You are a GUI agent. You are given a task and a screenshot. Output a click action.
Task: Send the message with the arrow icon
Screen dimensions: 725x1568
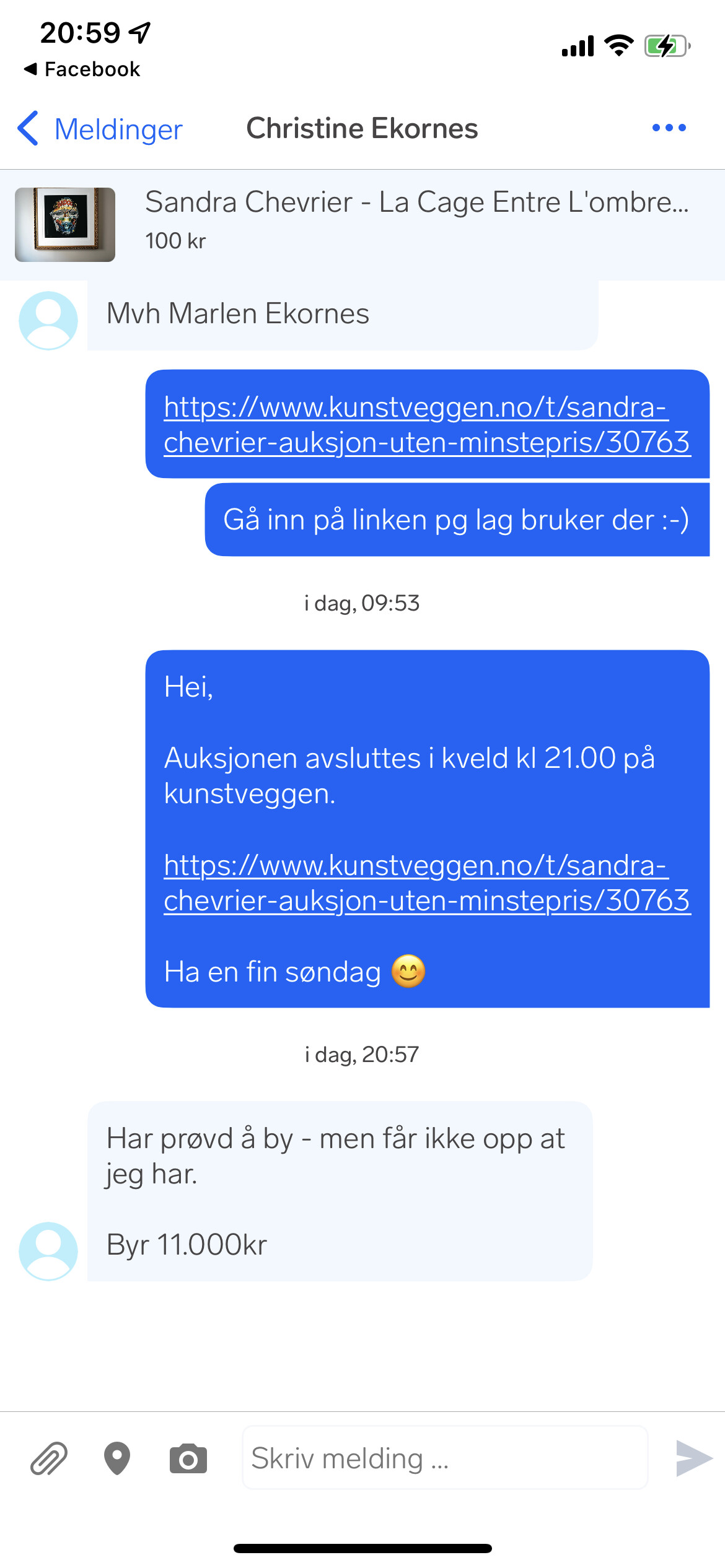pos(693,1458)
